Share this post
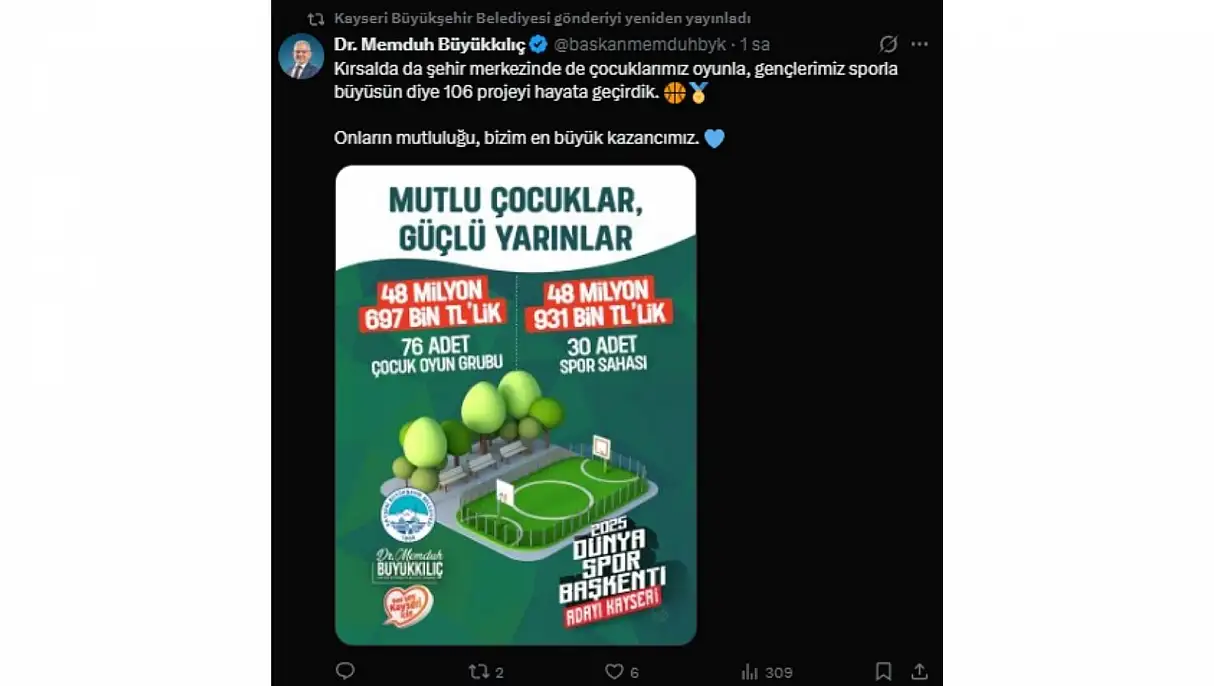 pos(920,671)
